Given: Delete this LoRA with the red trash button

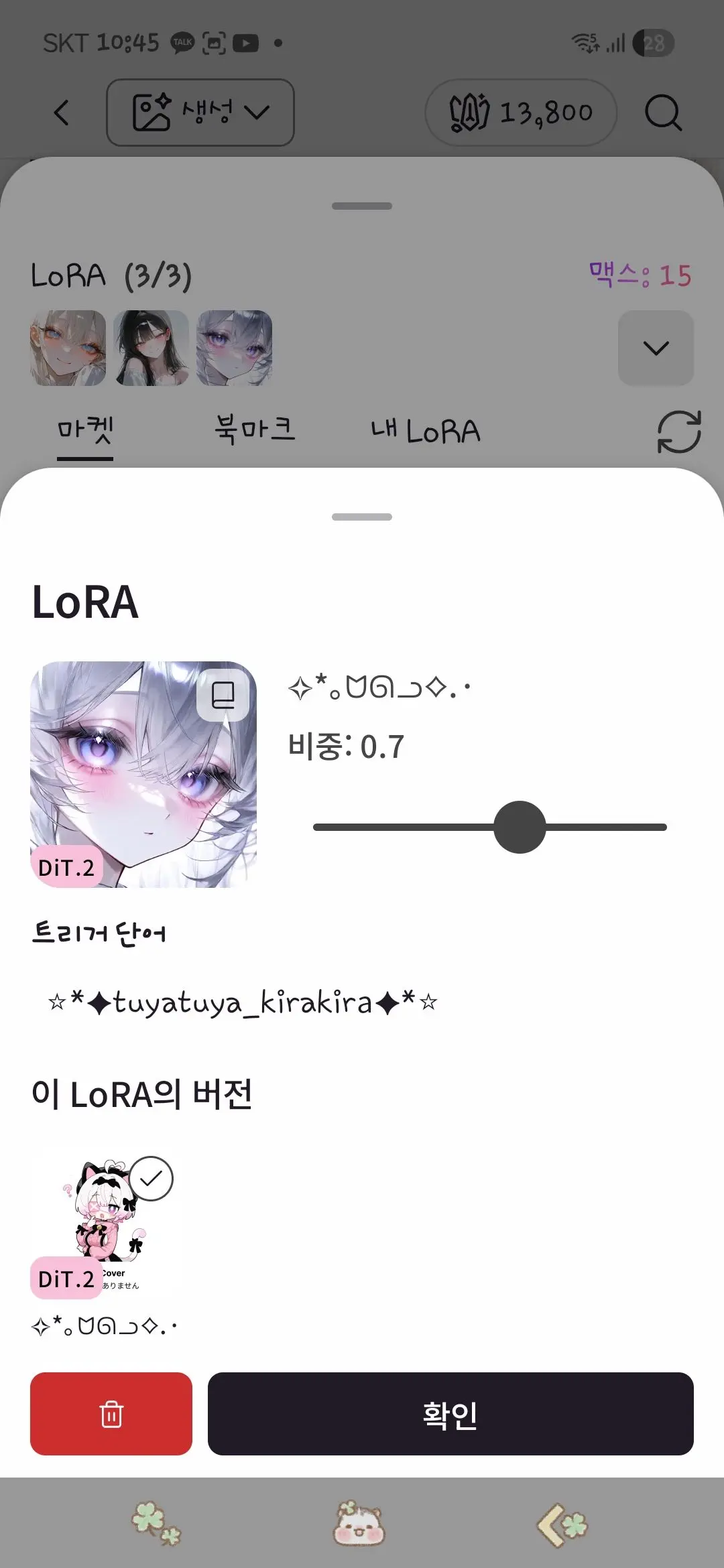Looking at the screenshot, I should tap(111, 1414).
